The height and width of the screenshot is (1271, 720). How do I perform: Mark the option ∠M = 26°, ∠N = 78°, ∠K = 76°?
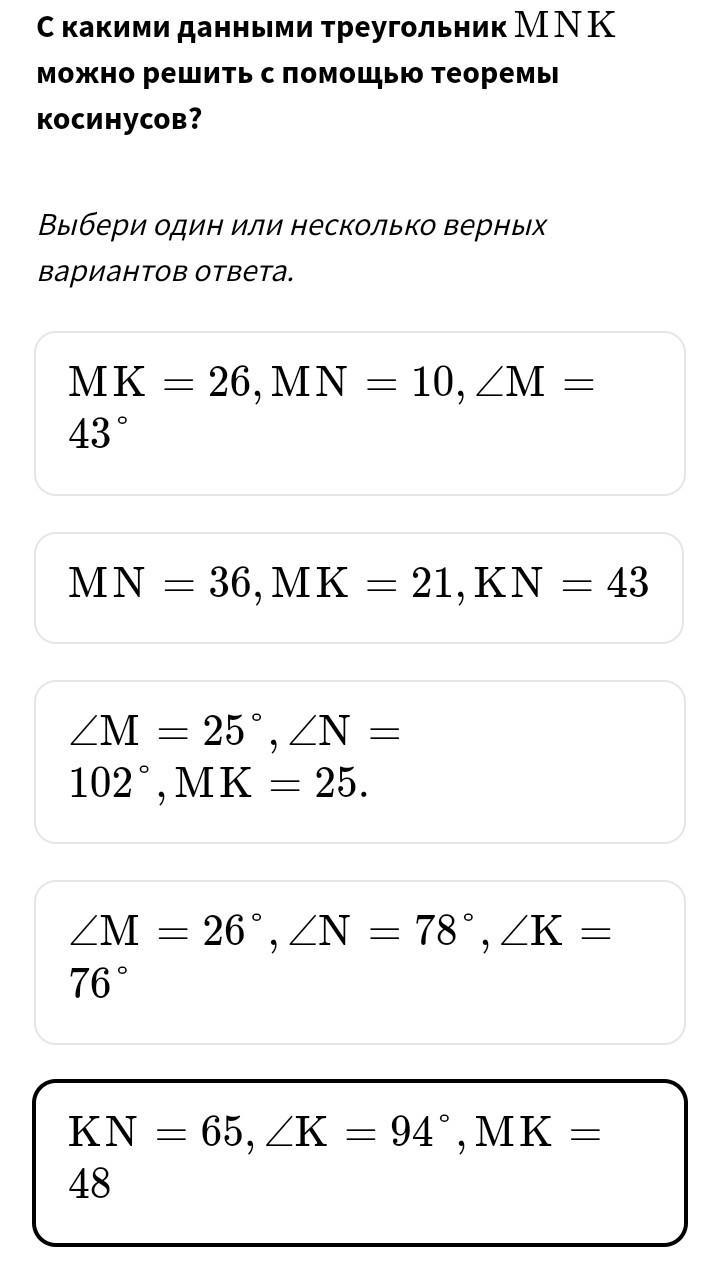click(x=360, y=961)
